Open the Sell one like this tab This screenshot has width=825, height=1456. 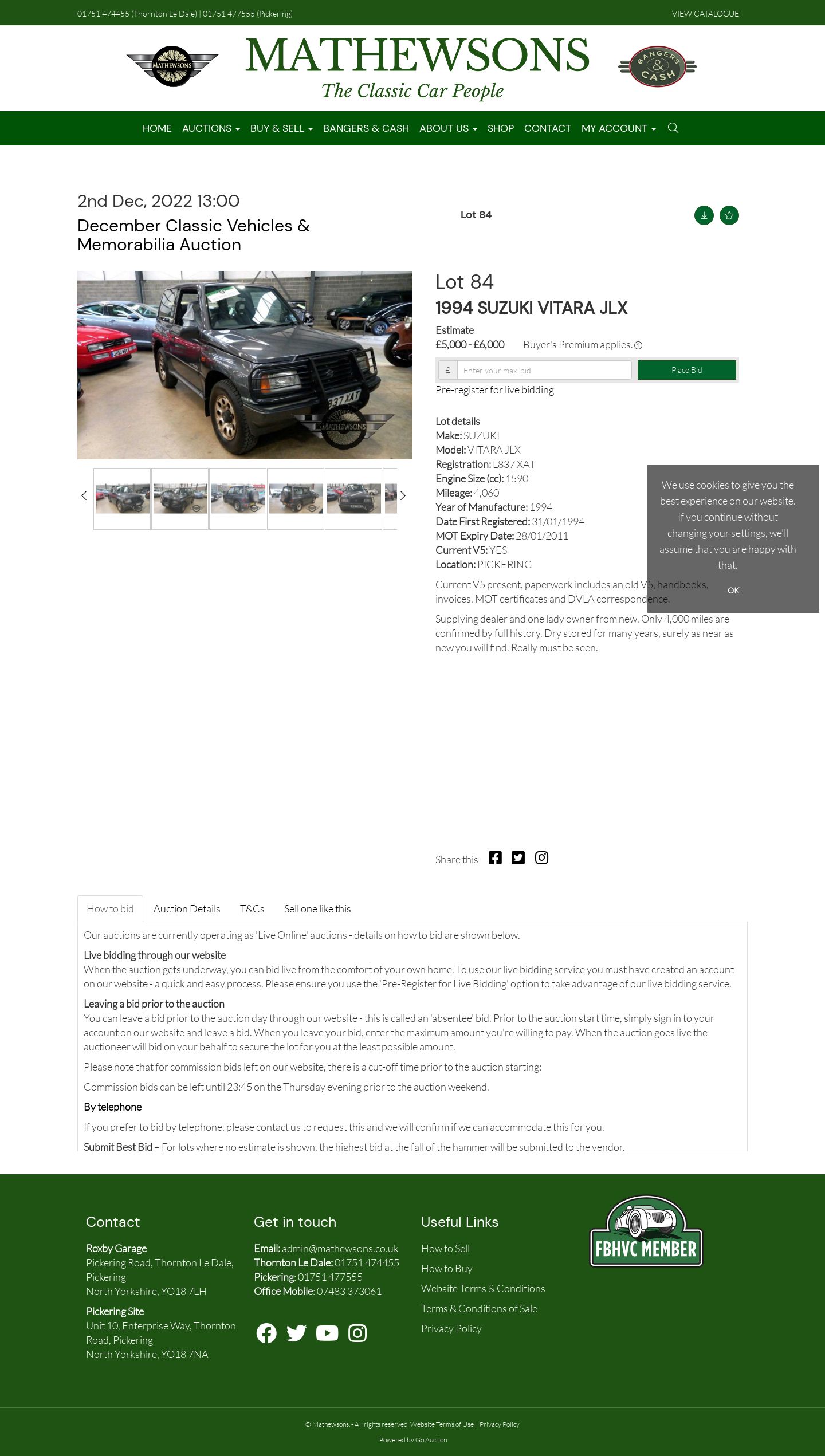point(317,908)
